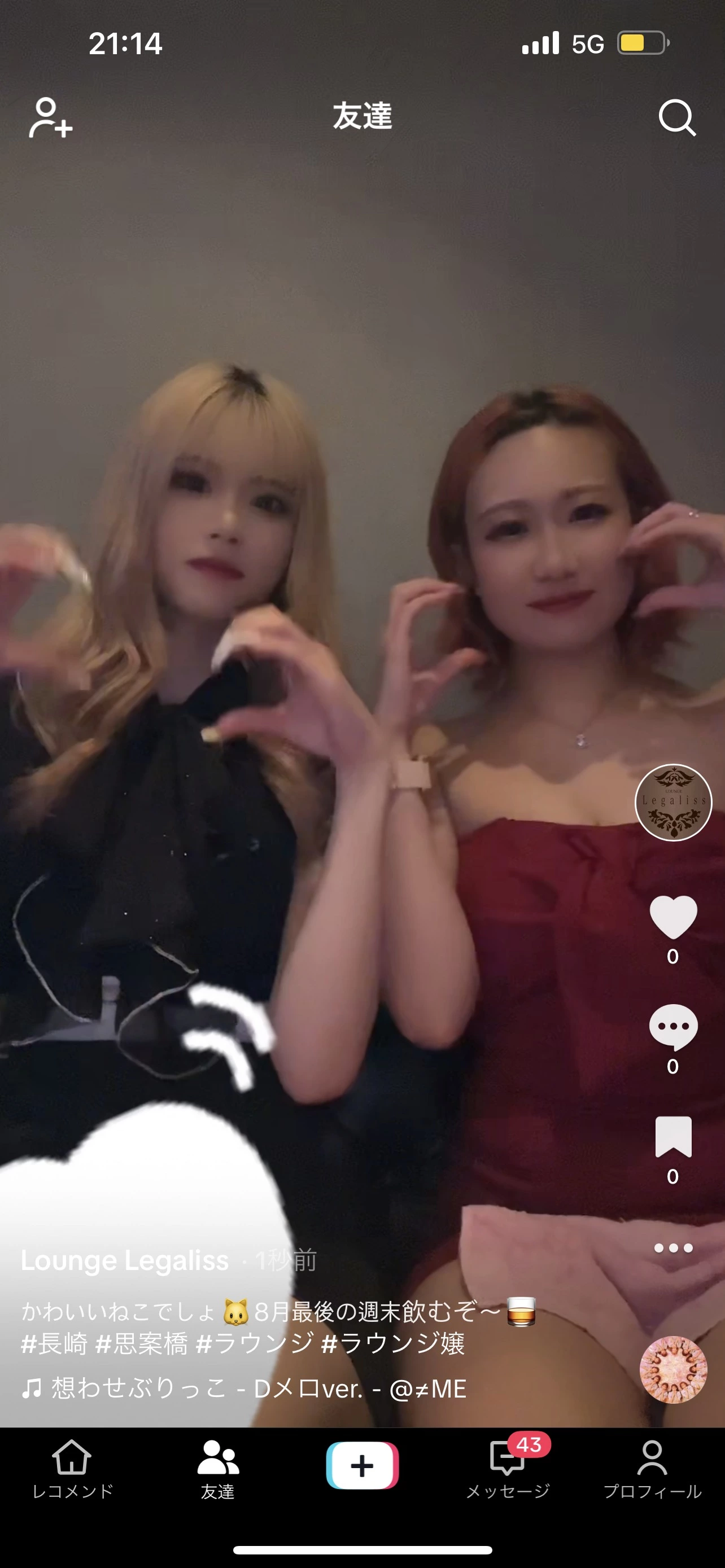Open the #ラウンジ嬢 hashtag

pyautogui.click(x=392, y=1343)
